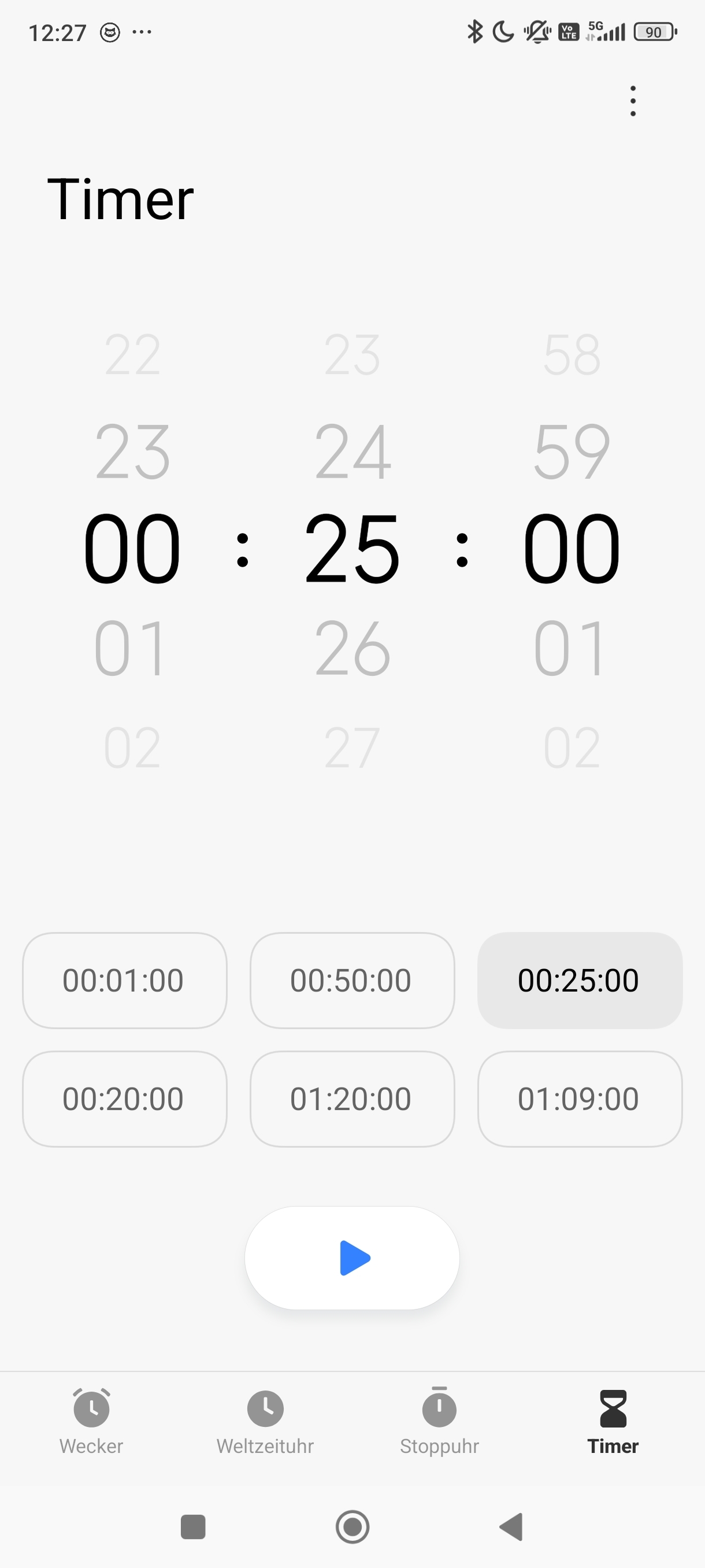This screenshot has width=705, height=1568.
Task: Start the timer with the play button
Action: pyautogui.click(x=352, y=1258)
